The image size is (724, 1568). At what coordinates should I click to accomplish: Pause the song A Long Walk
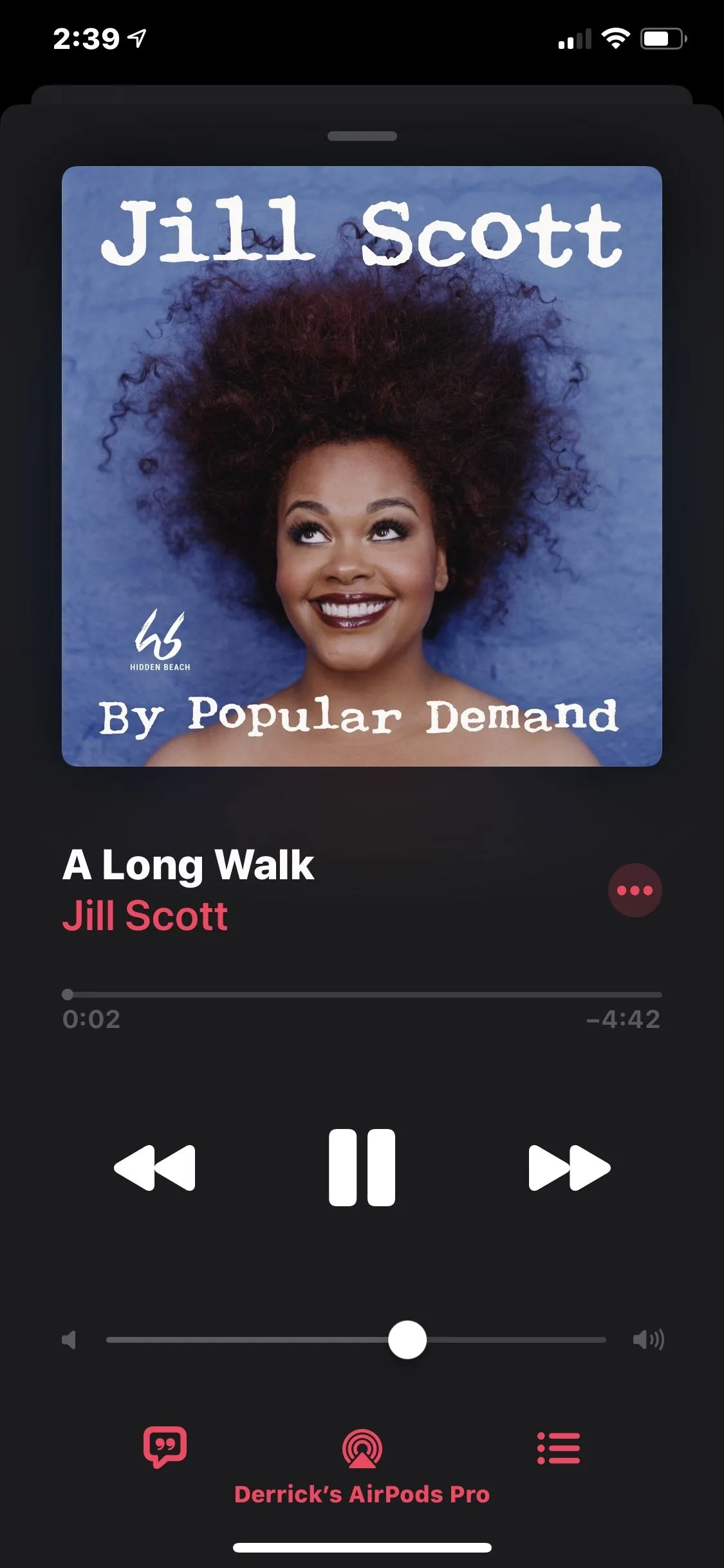362,1167
